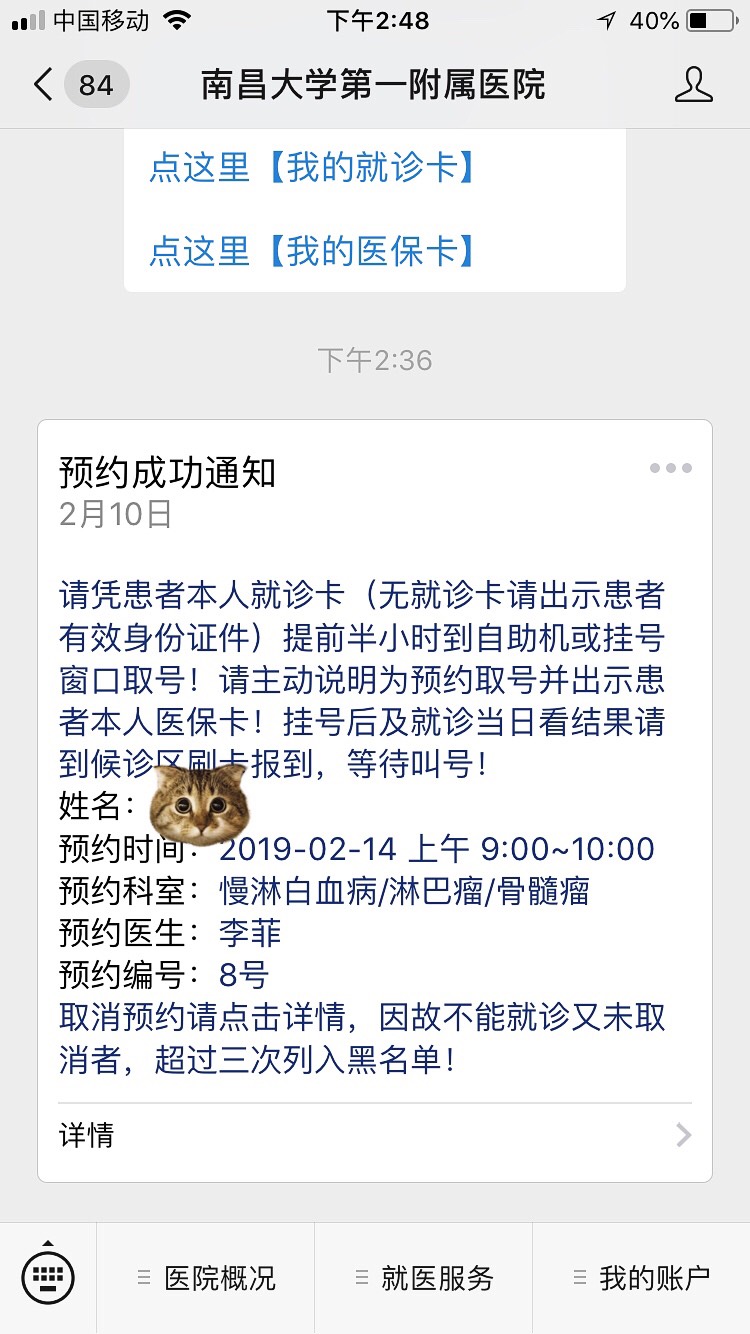This screenshot has width=750, height=1334.
Task: Open the three-dot menu on the notification card
Action: [x=670, y=468]
